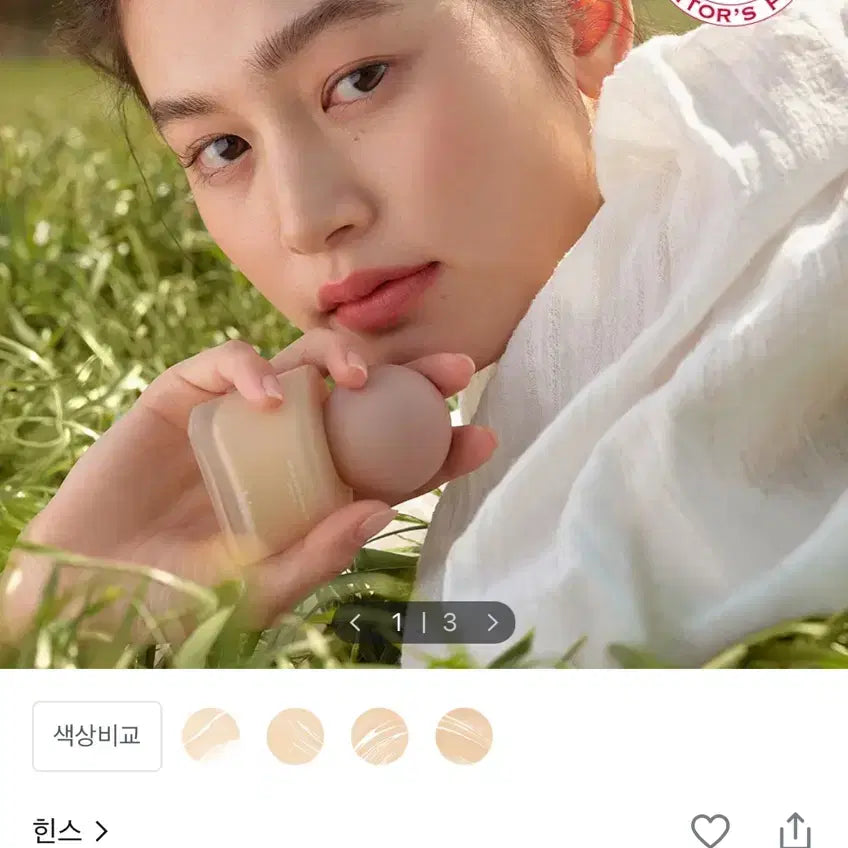848x848 pixels.
Task: Go back to the previous product image
Action: point(355,623)
